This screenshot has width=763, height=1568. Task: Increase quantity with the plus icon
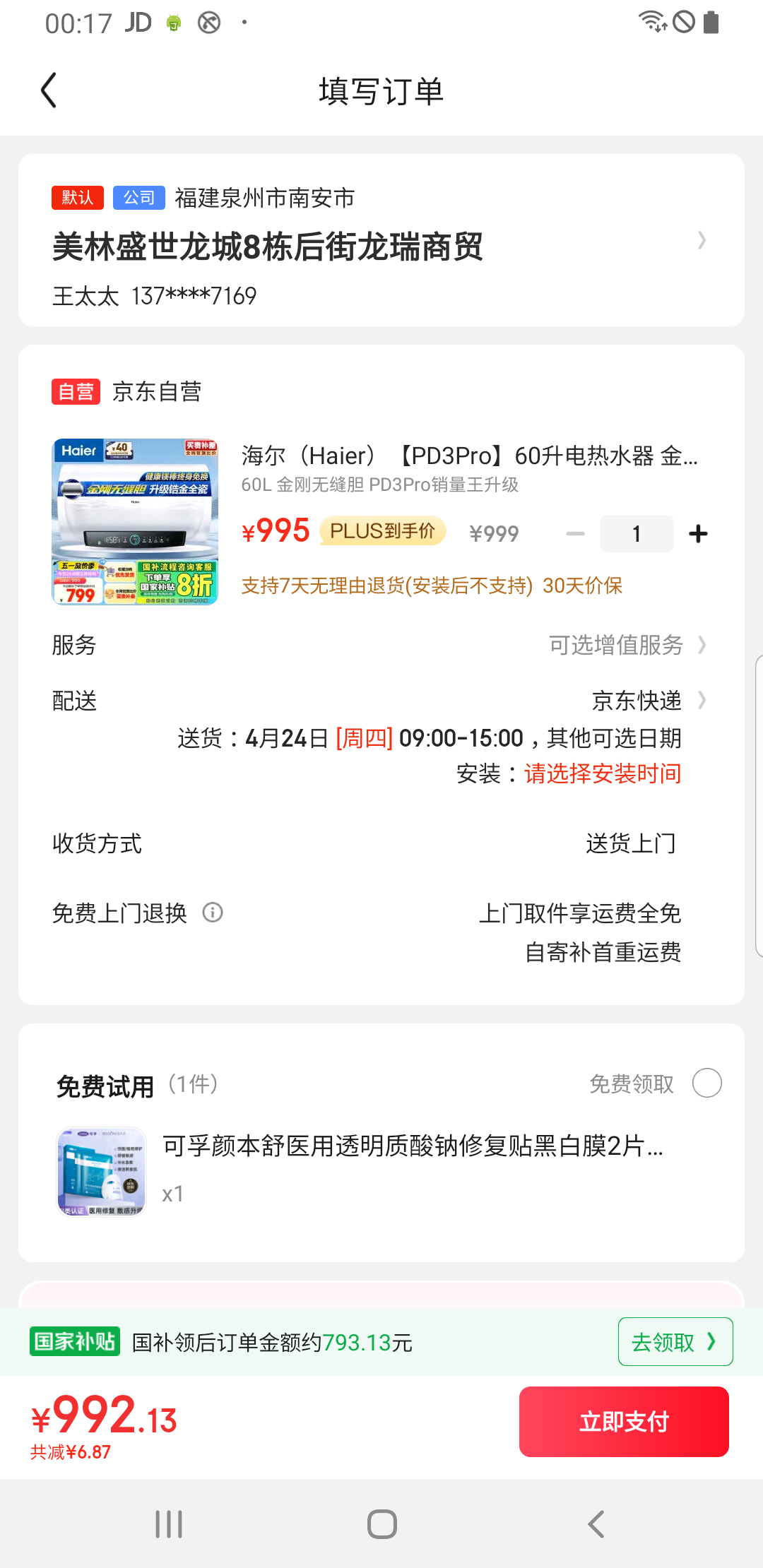pos(698,533)
